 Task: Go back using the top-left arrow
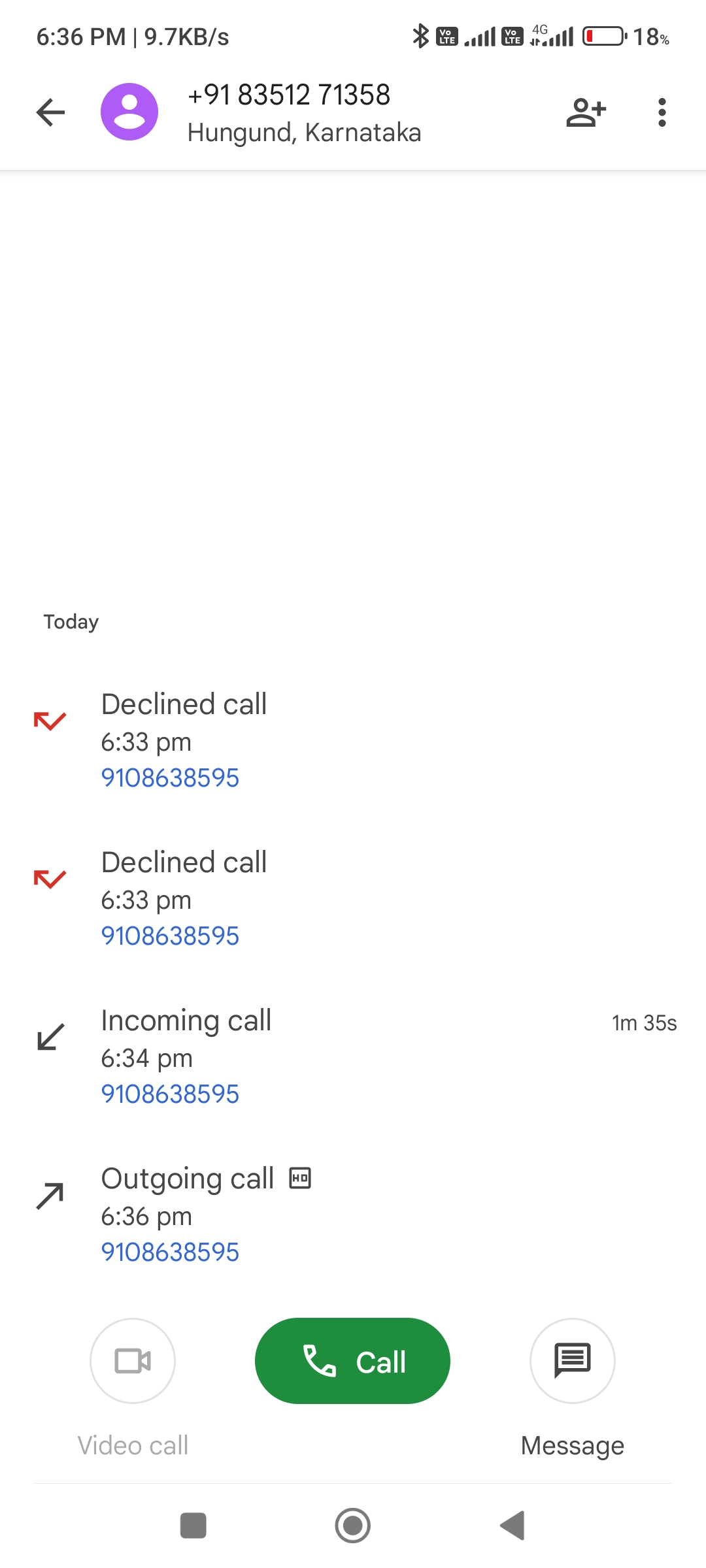pyautogui.click(x=50, y=112)
